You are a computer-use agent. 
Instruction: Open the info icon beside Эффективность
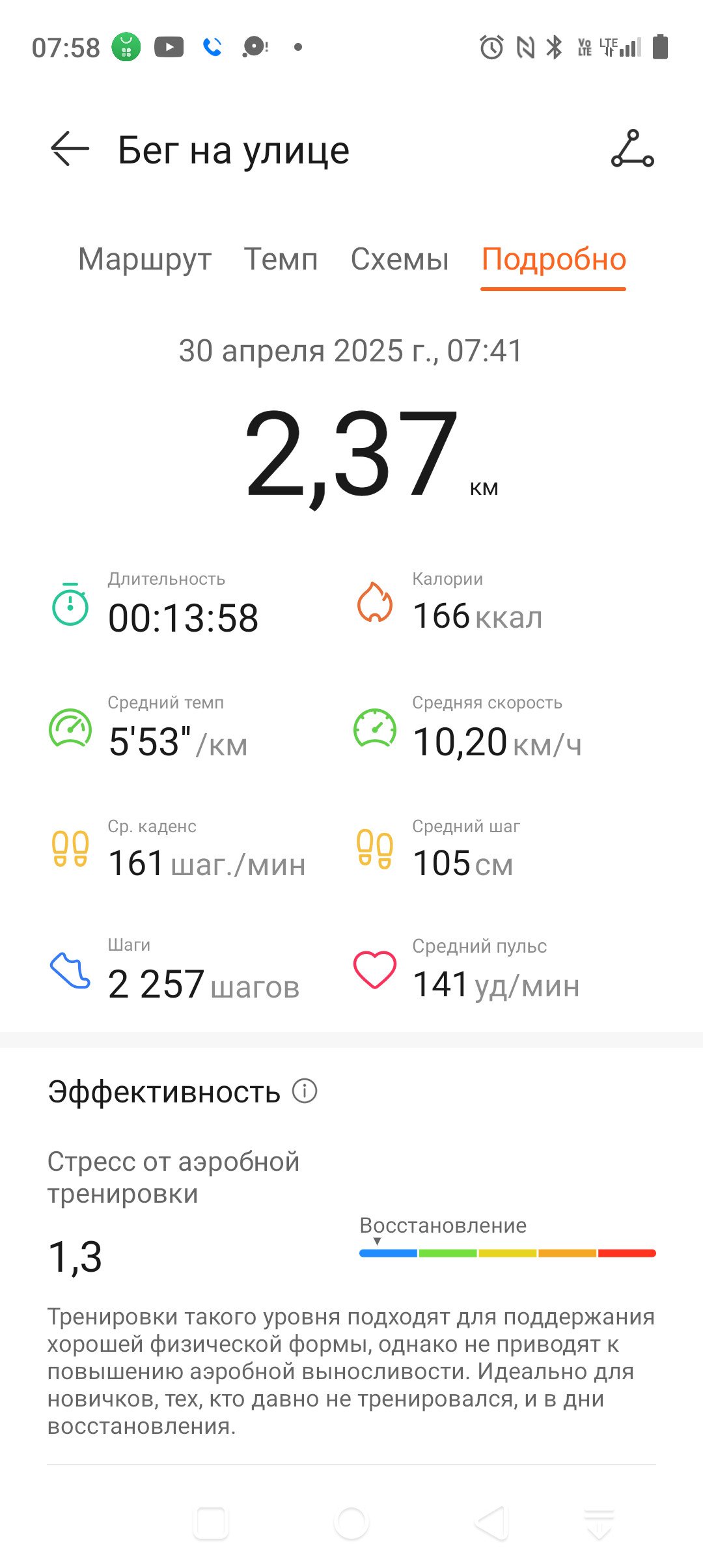[305, 1091]
